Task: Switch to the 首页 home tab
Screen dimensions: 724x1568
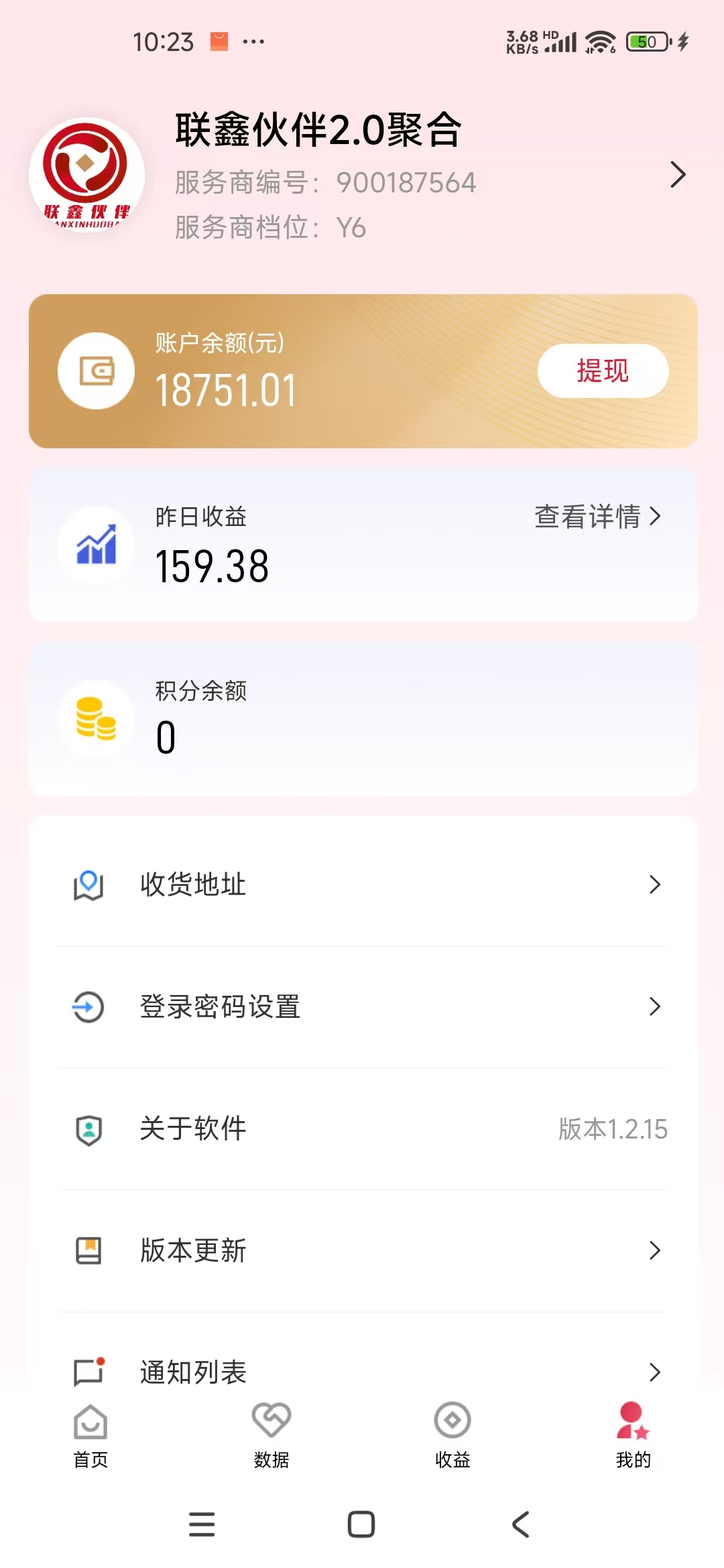Action: pyautogui.click(x=90, y=1435)
